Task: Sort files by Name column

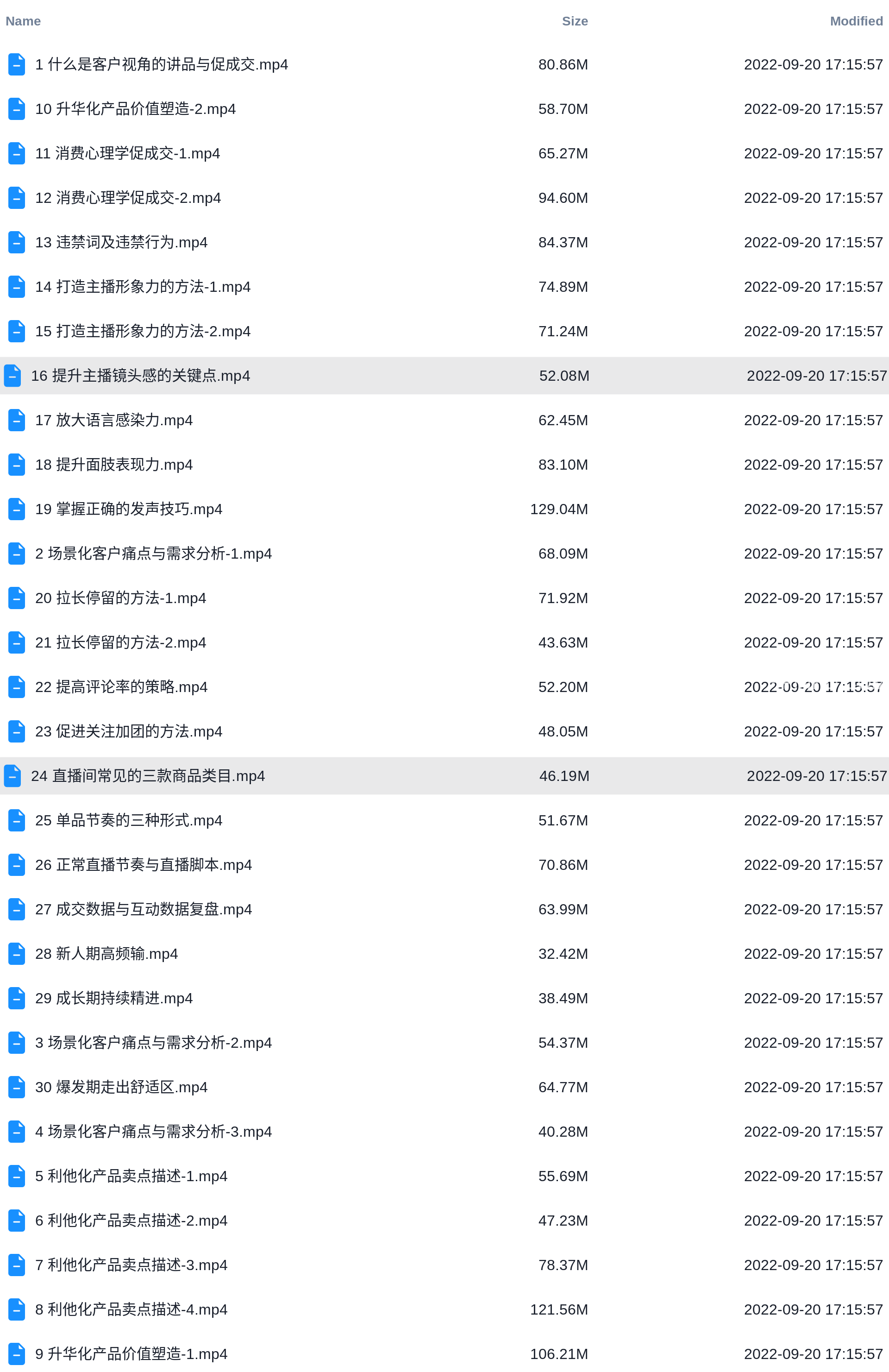Action: (x=23, y=21)
